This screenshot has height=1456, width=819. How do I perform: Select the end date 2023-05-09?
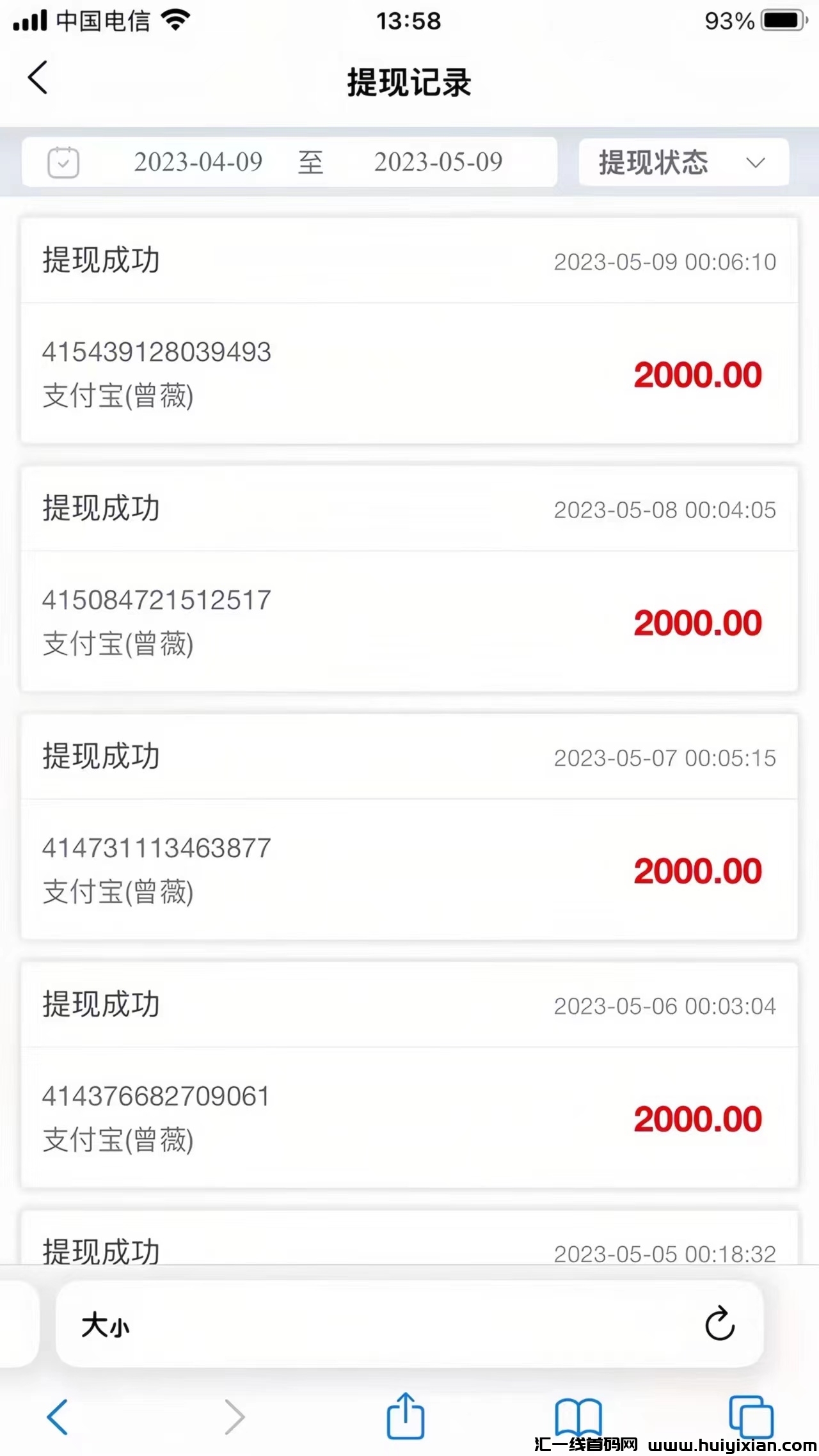coord(438,162)
